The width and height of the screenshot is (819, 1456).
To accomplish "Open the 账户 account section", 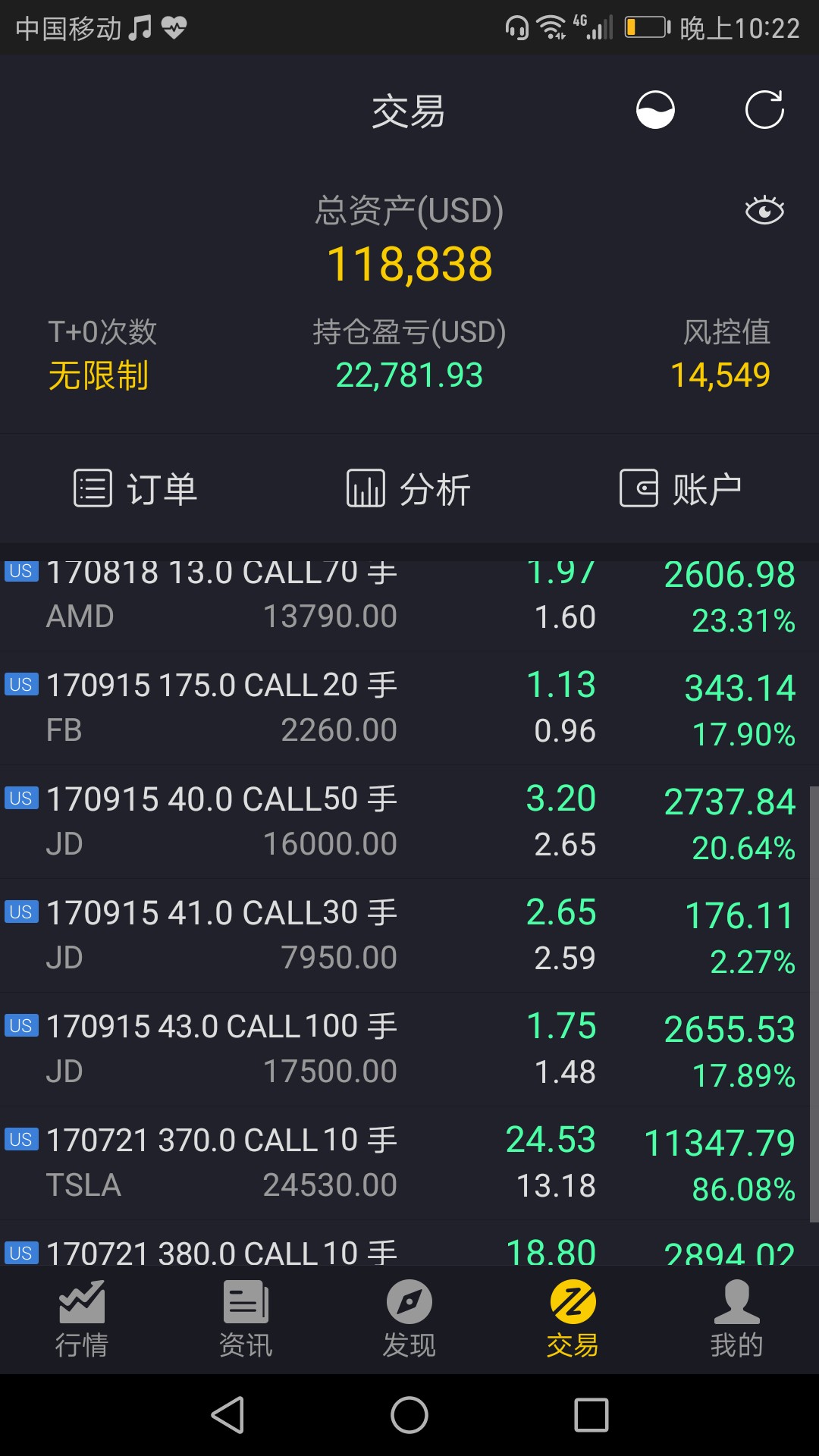I will click(681, 488).
